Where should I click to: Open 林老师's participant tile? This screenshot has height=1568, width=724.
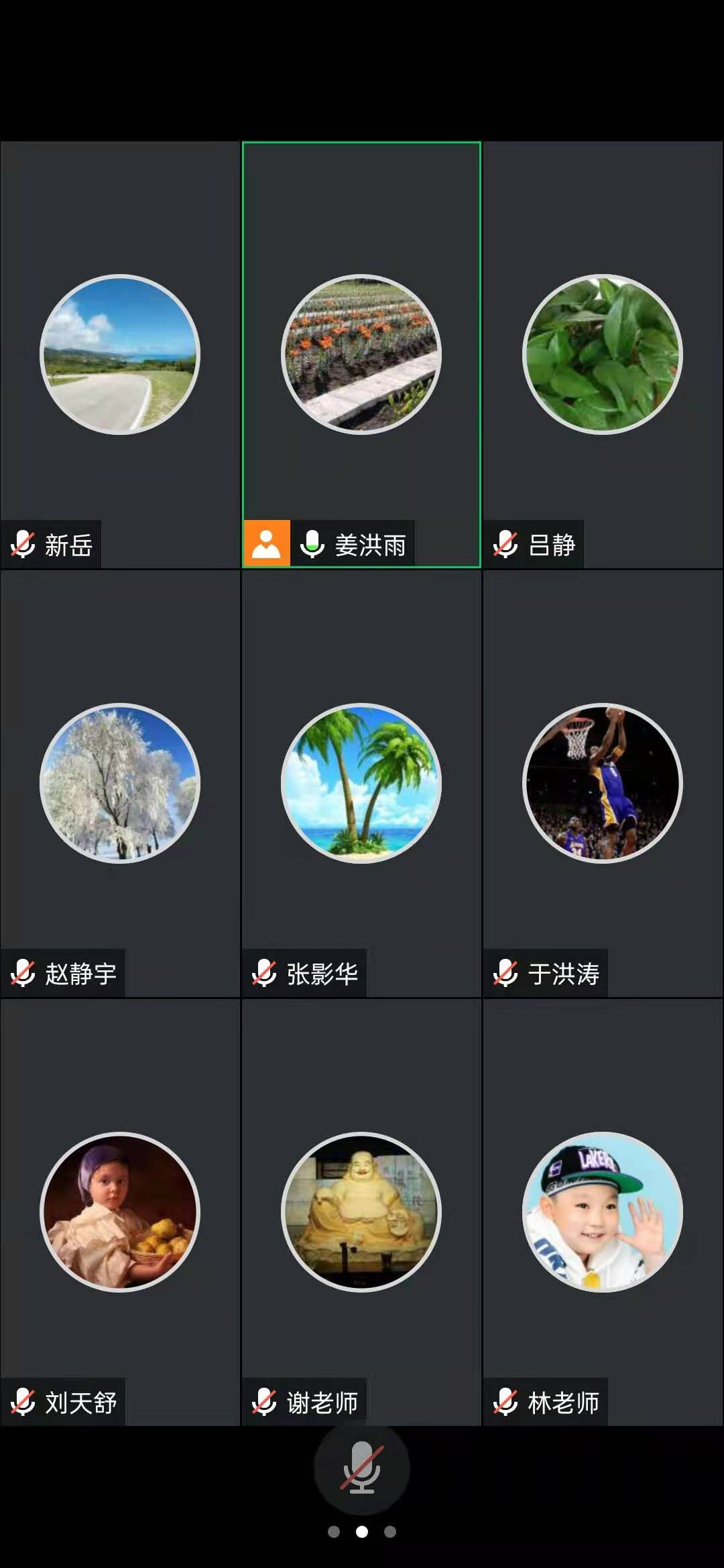[x=603, y=1212]
